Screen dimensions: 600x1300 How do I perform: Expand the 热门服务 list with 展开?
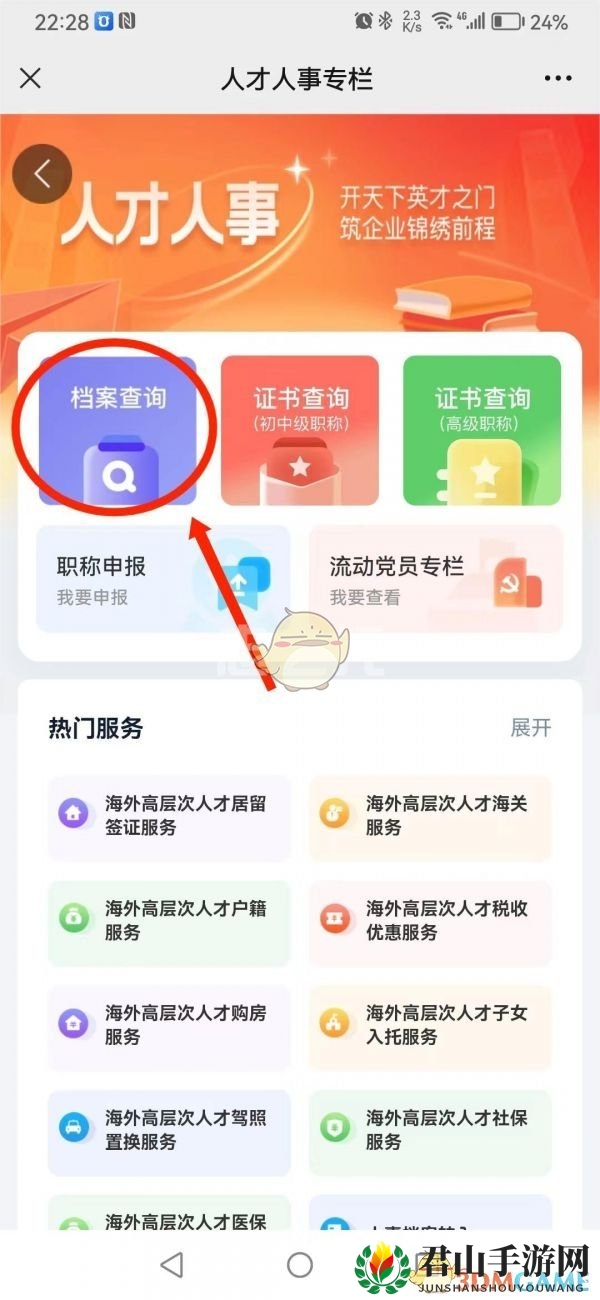click(x=531, y=728)
